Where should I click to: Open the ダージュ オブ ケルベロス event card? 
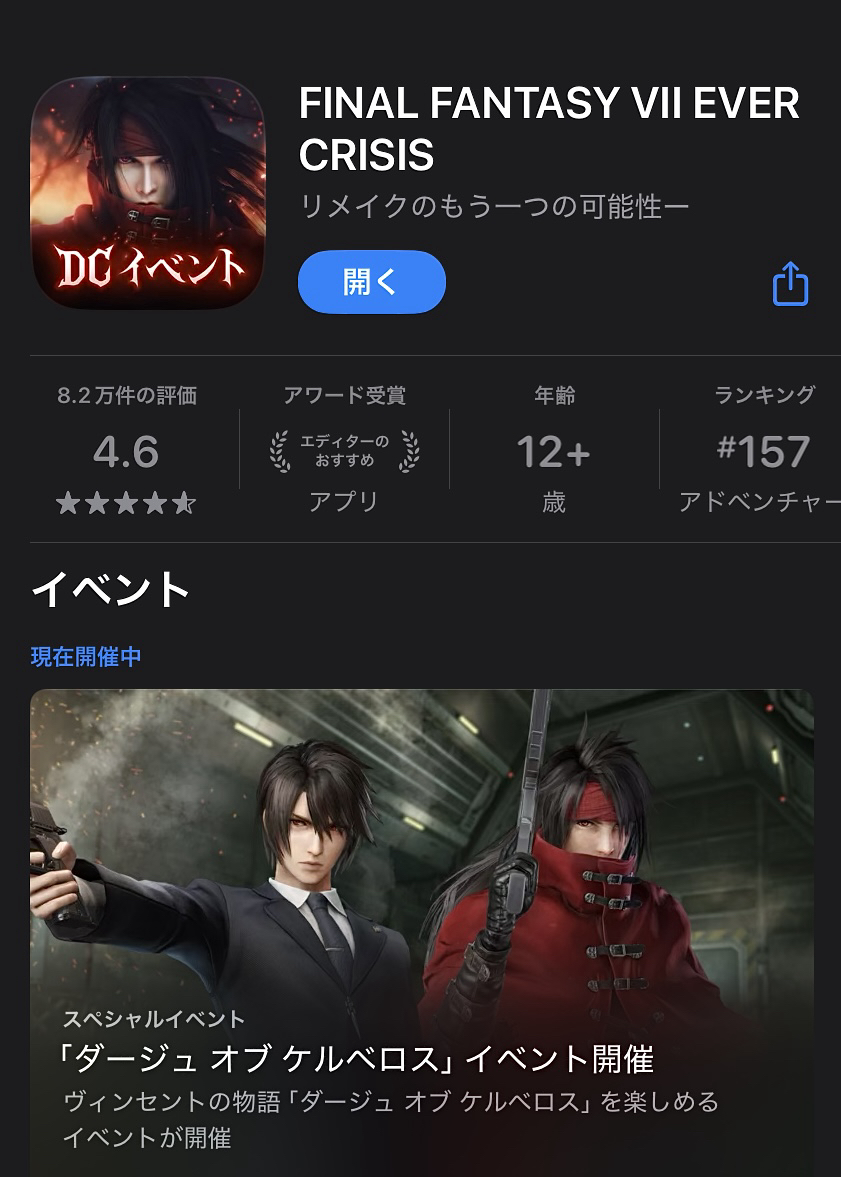[x=421, y=930]
